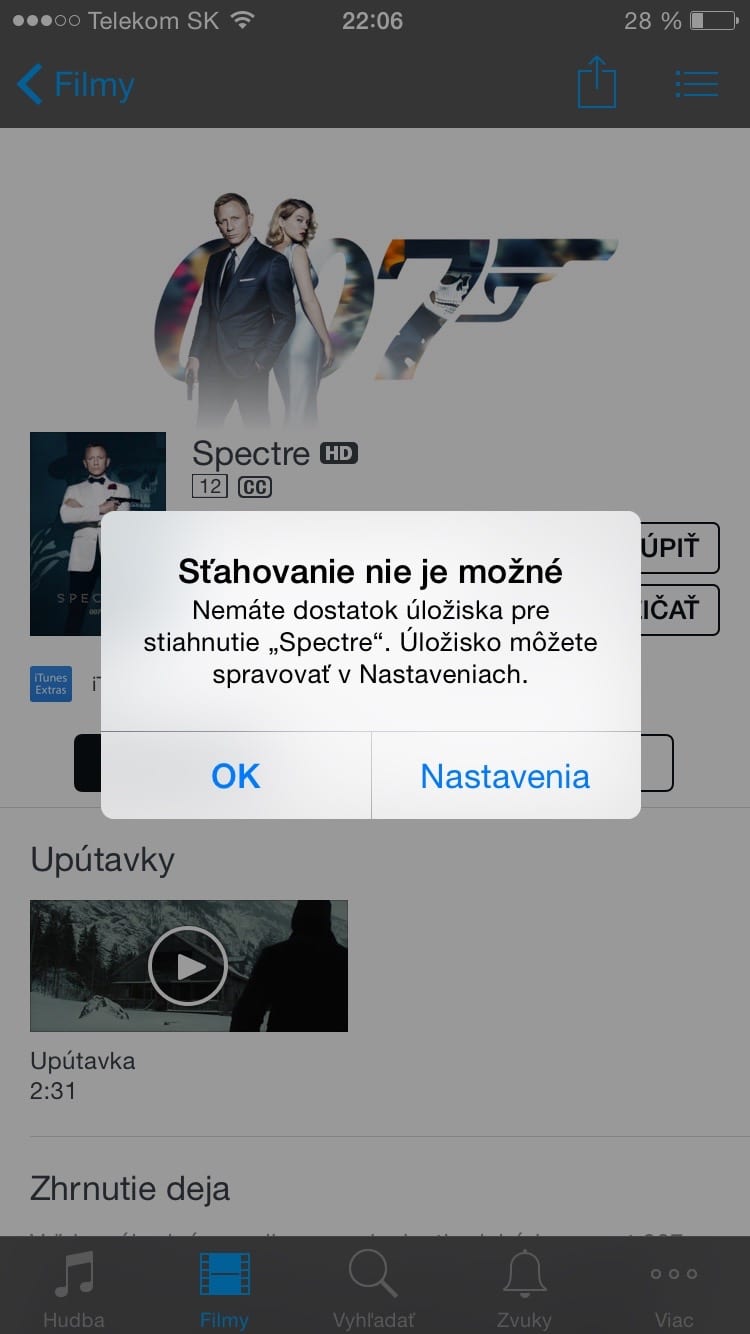The height and width of the screenshot is (1334, 750).
Task: Open the Vyhľadať search tab
Action: tap(374, 1287)
